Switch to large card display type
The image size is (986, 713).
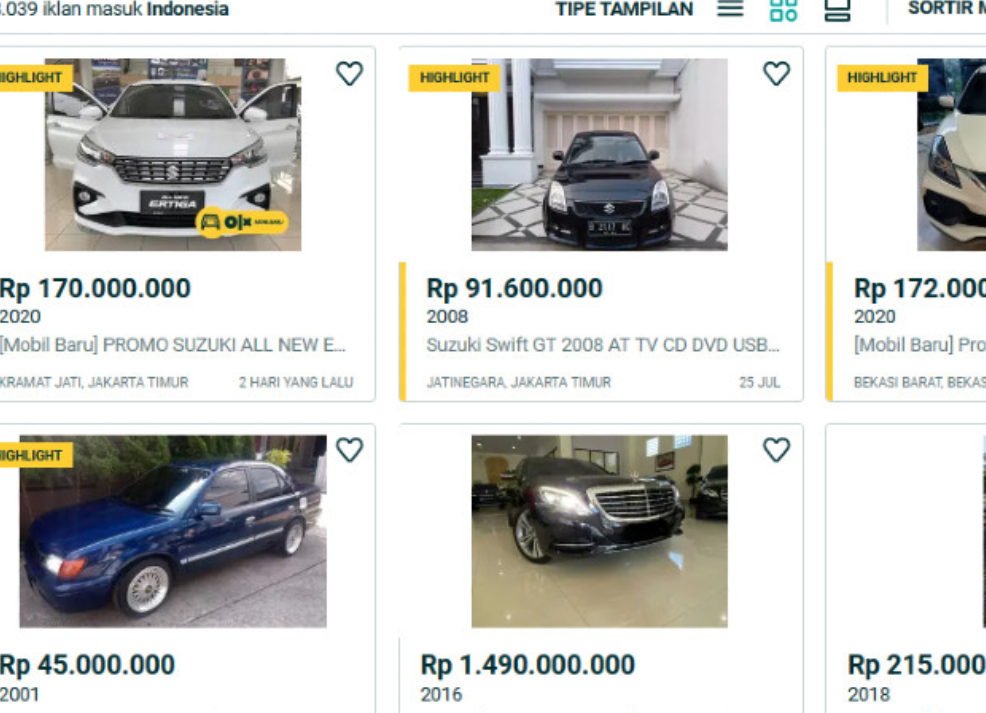(837, 10)
